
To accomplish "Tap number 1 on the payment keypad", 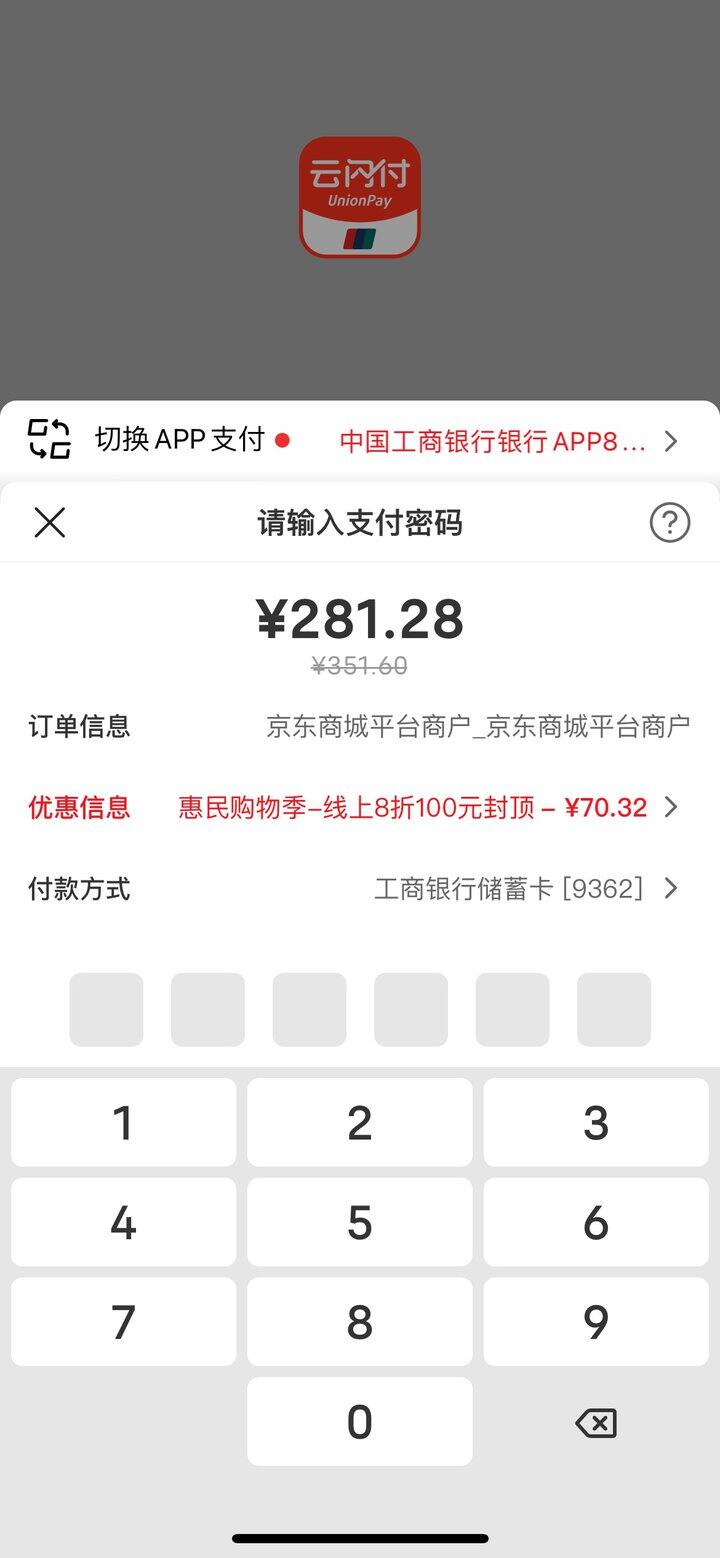I will point(123,1122).
